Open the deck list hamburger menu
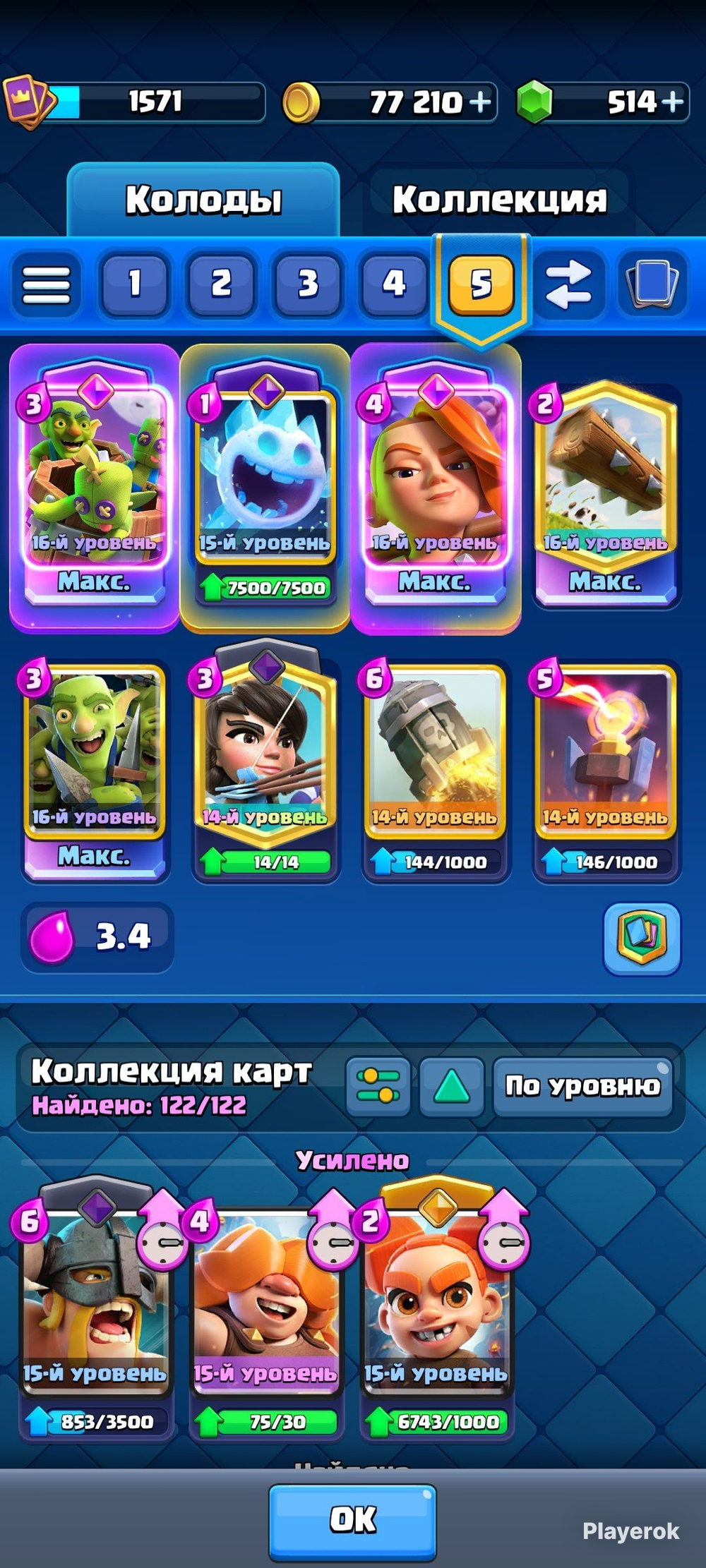Screen dimensions: 706x1568 point(47,284)
